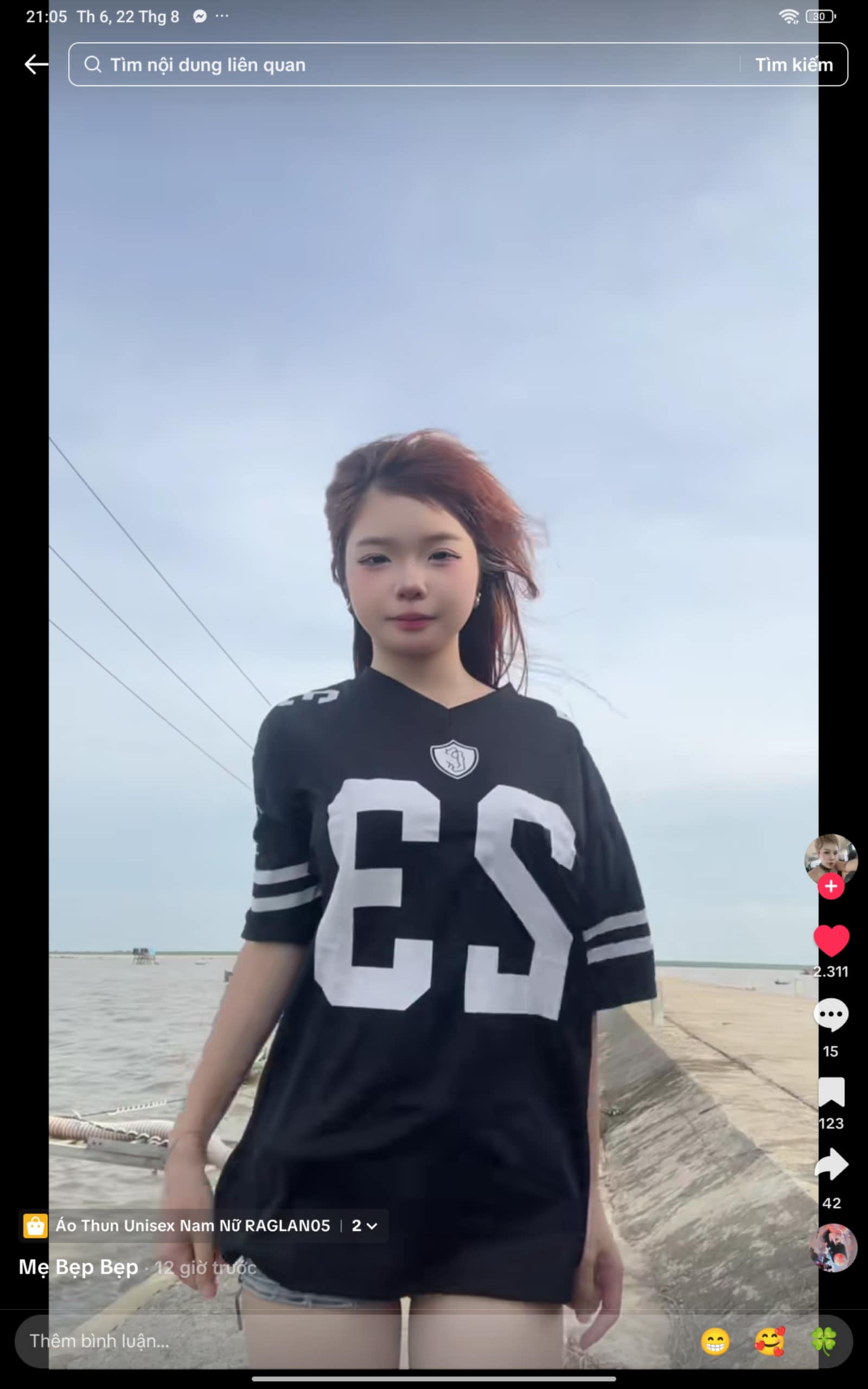Insert the four-leaf clover emoji

pos(823,1341)
